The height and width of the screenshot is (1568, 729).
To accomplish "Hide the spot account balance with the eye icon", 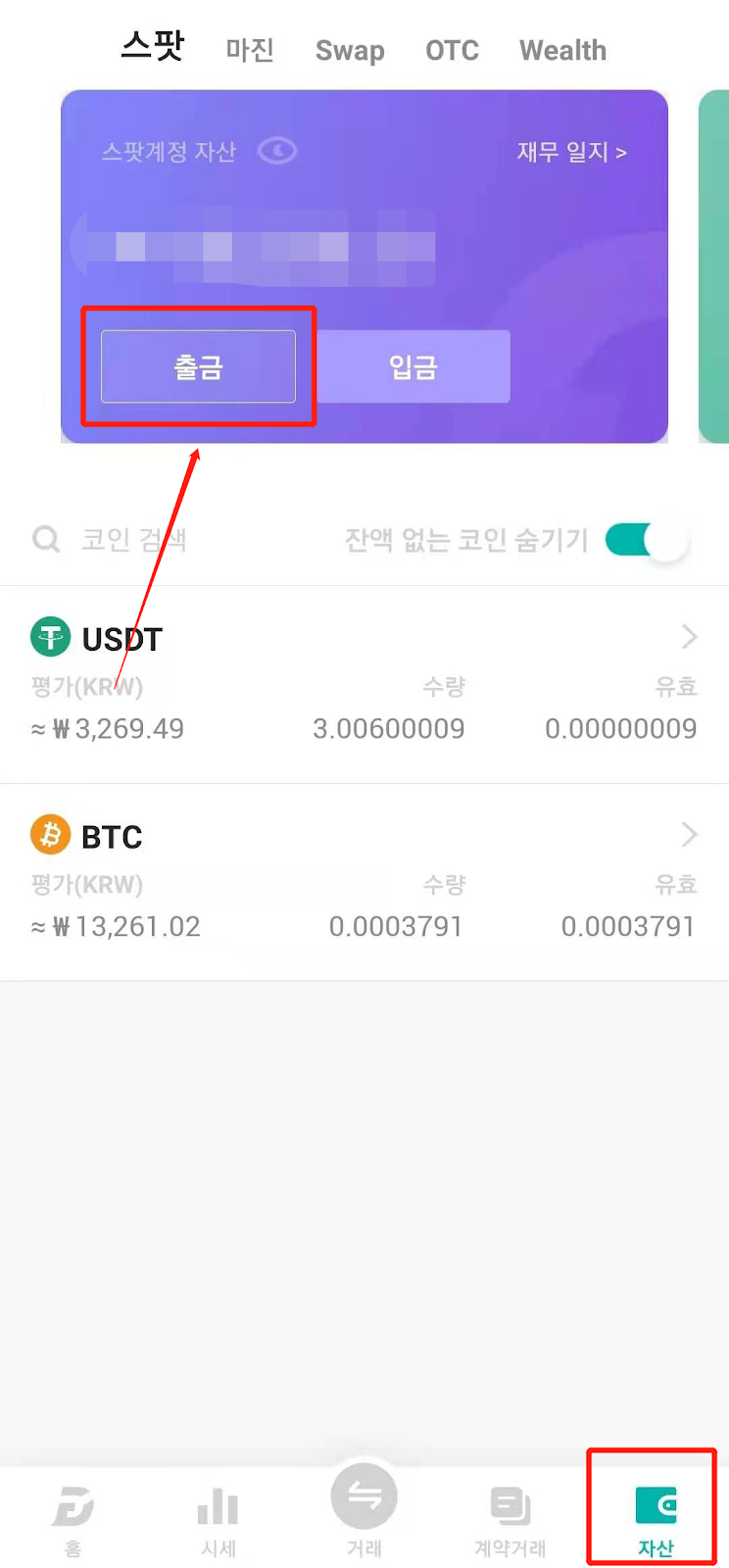I will point(277,151).
